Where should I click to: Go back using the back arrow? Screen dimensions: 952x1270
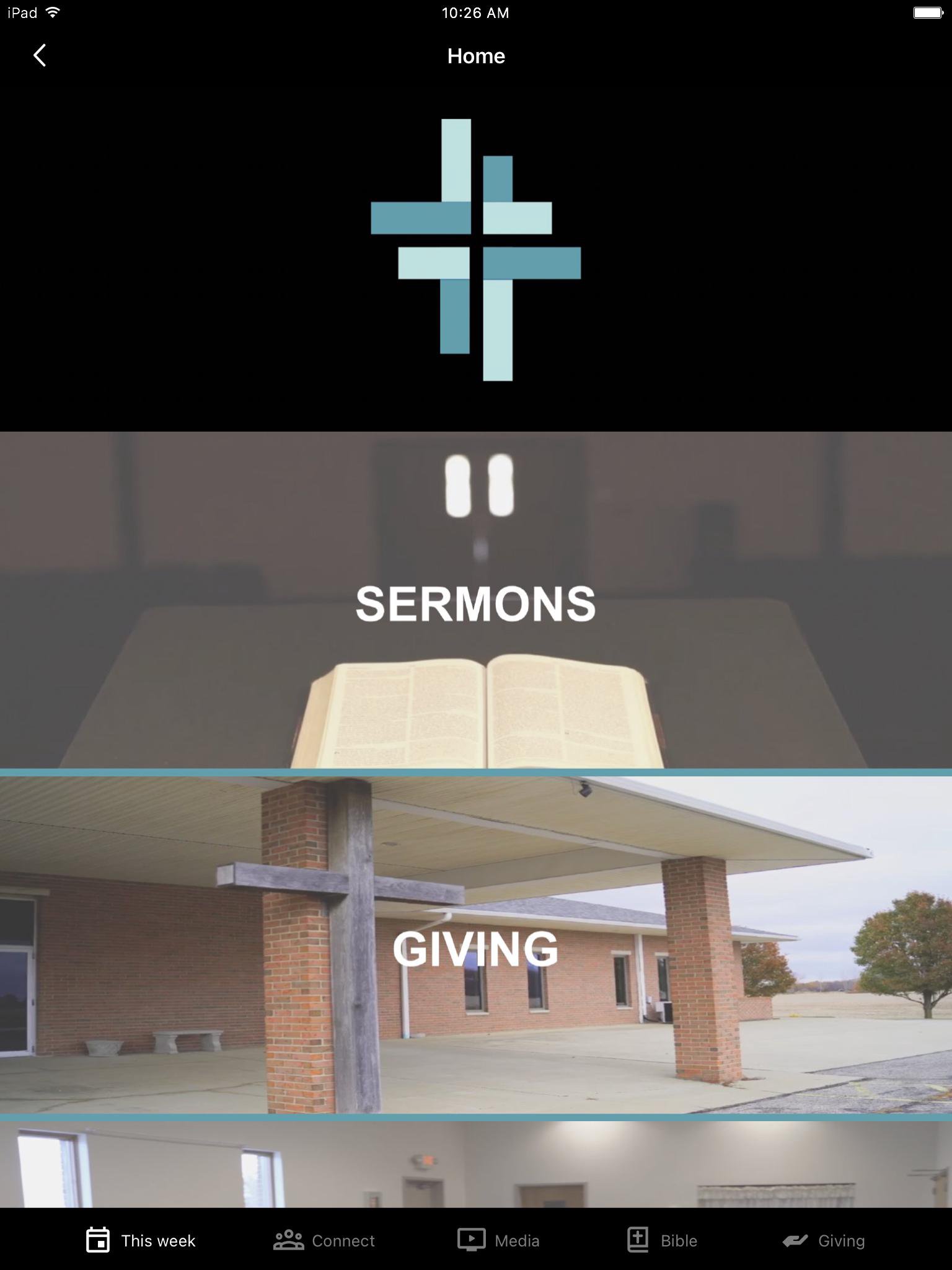40,56
